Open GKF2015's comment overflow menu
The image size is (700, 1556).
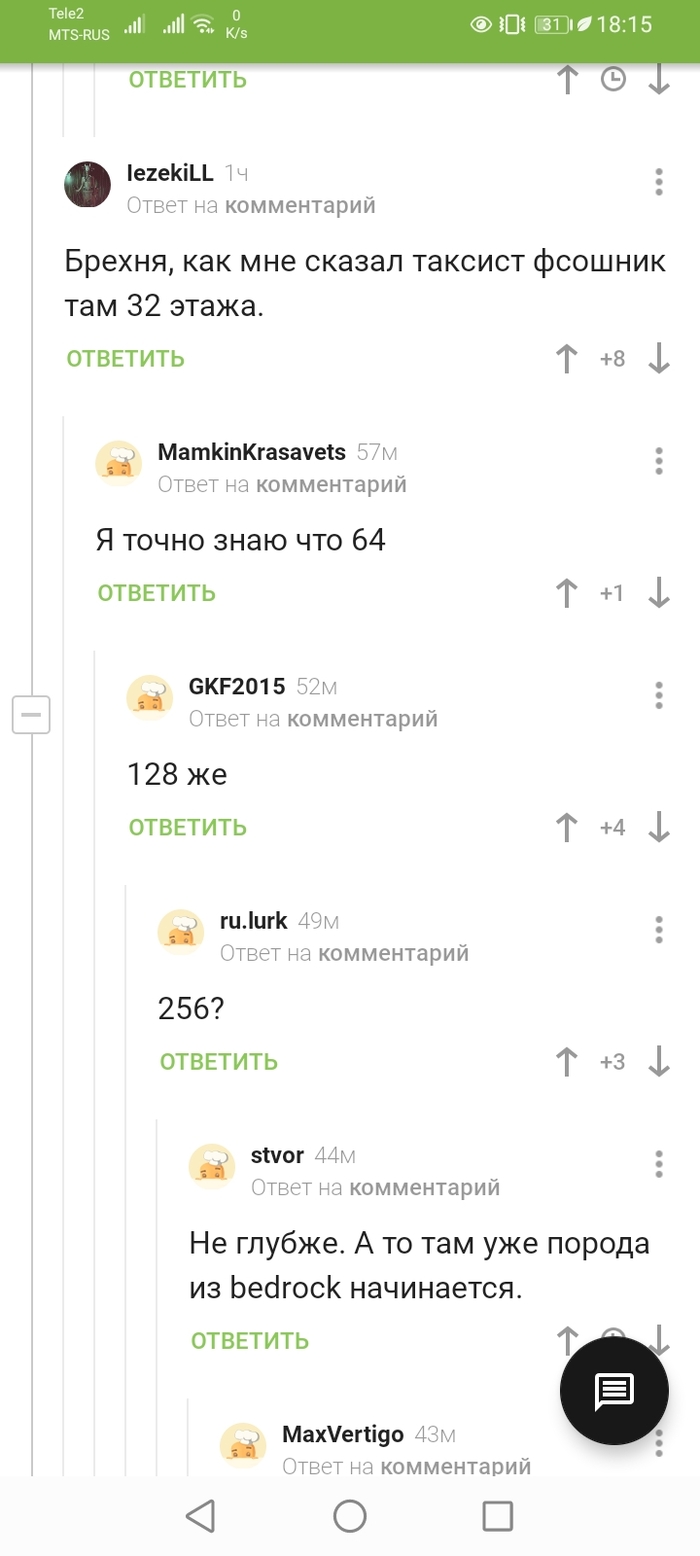658,695
